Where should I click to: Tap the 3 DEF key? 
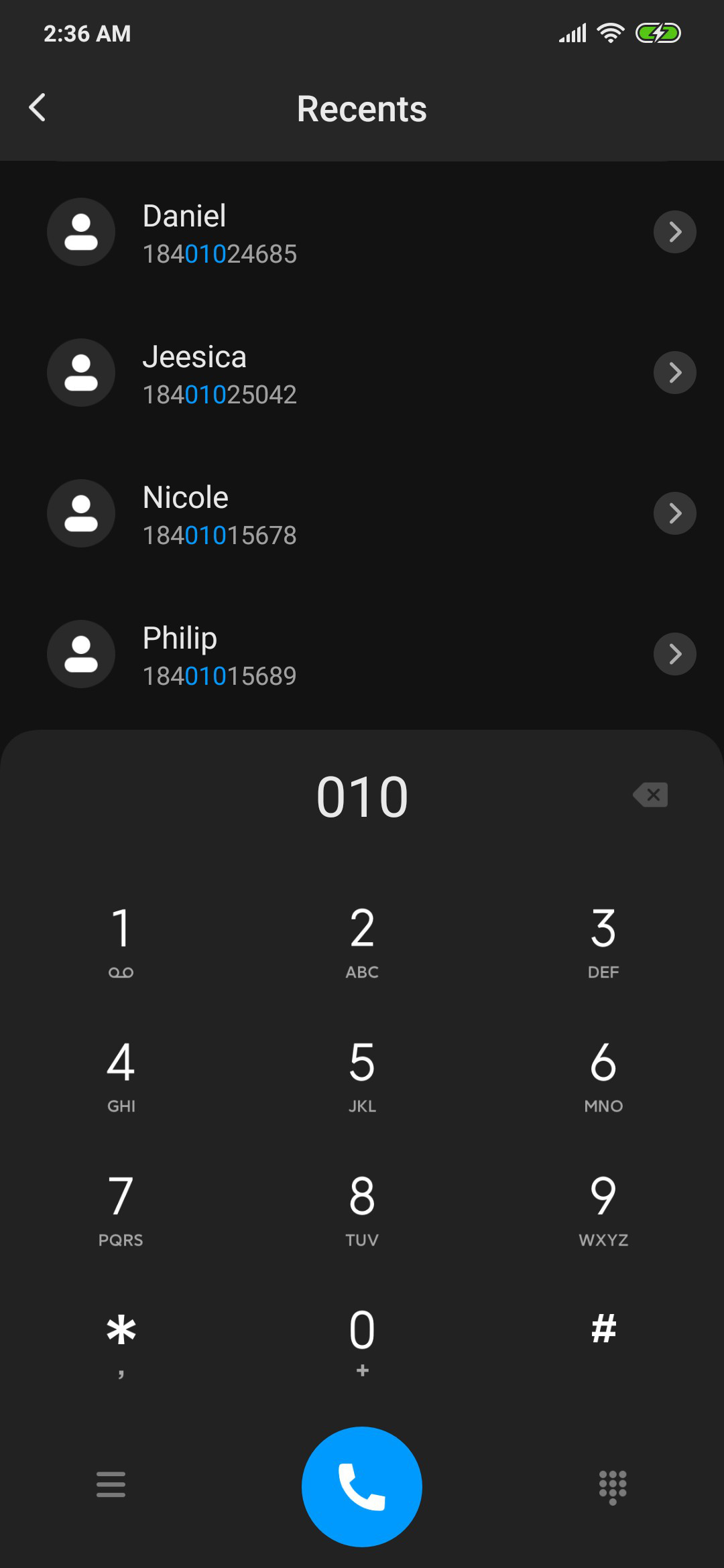pyautogui.click(x=603, y=939)
